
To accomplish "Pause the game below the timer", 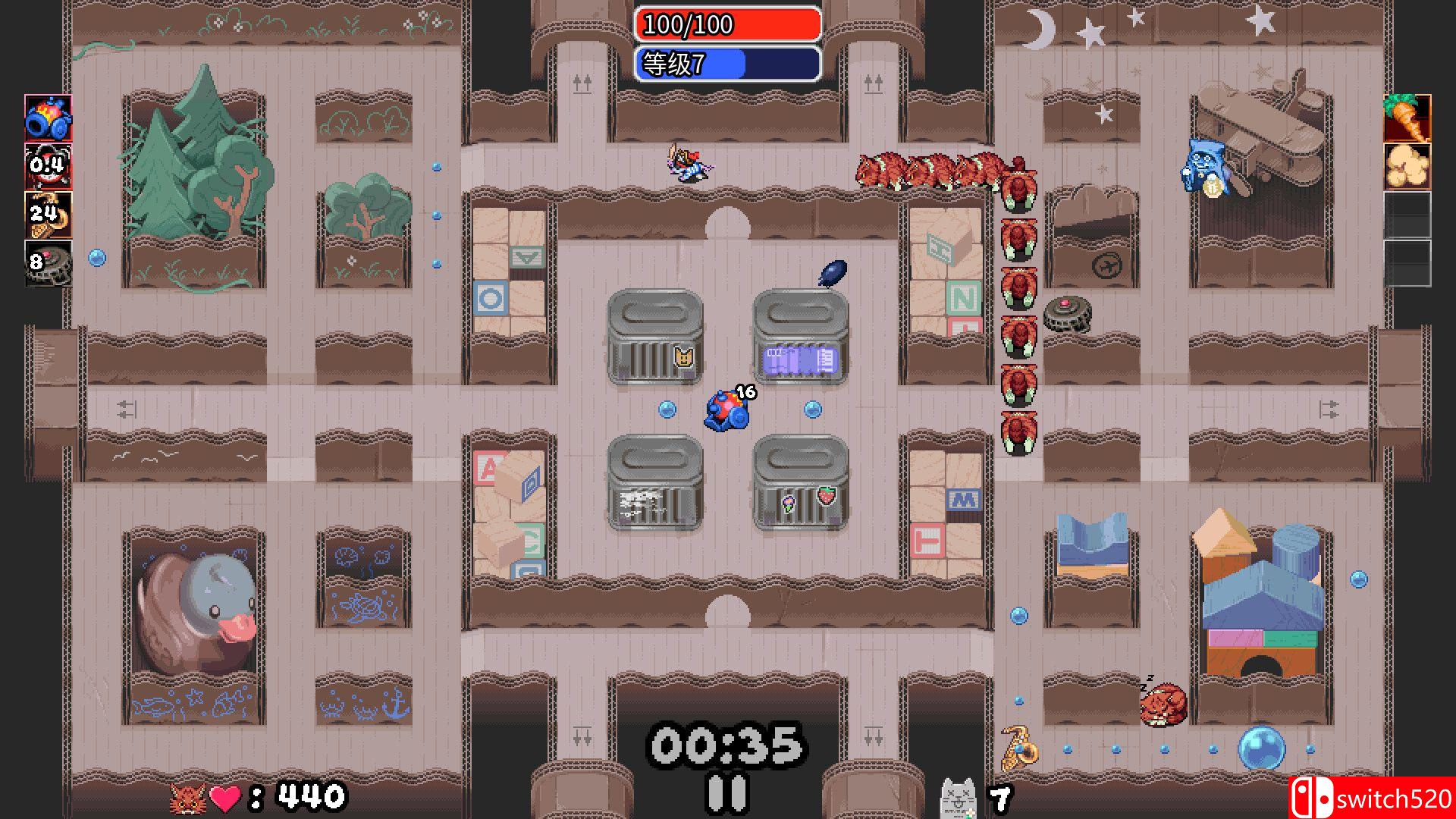I will point(727,794).
